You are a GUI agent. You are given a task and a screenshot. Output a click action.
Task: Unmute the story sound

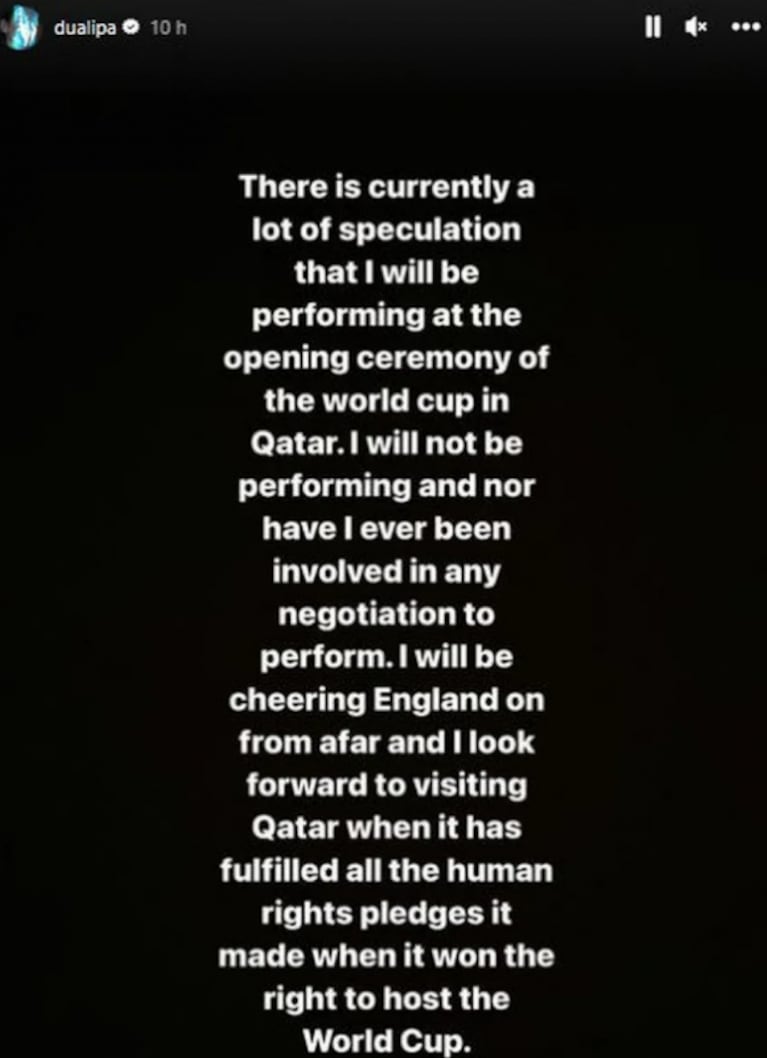696,29
